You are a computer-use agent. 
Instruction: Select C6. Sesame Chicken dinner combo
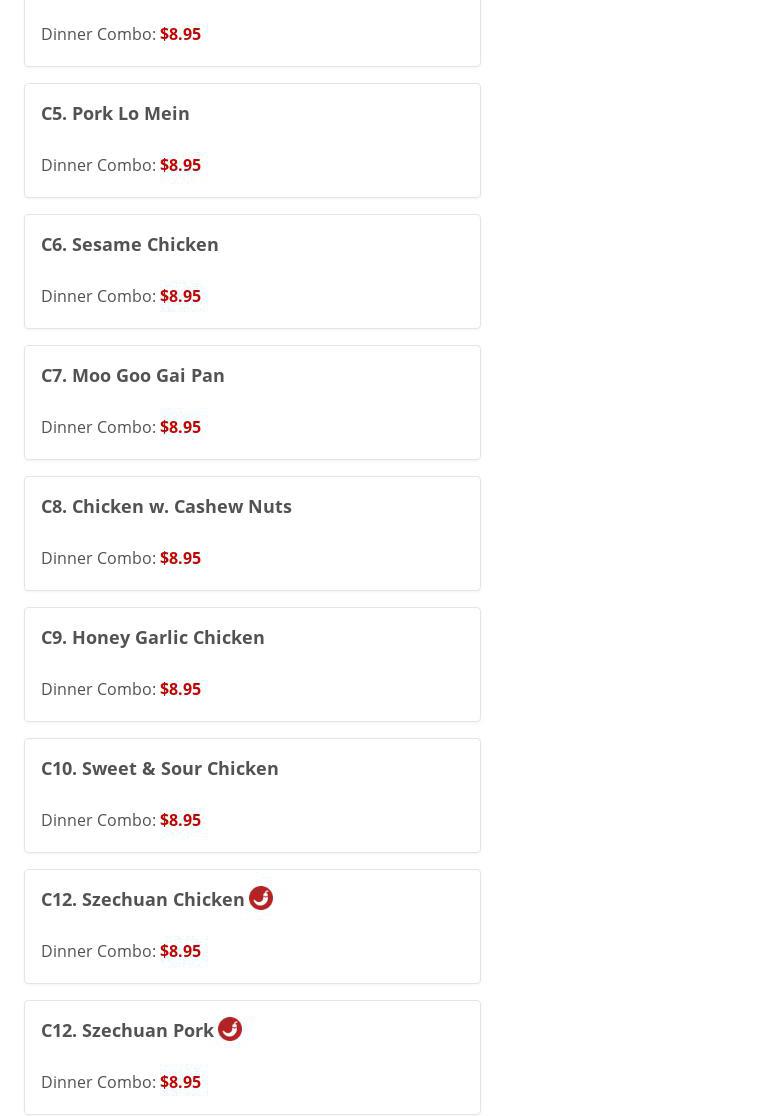click(x=252, y=271)
